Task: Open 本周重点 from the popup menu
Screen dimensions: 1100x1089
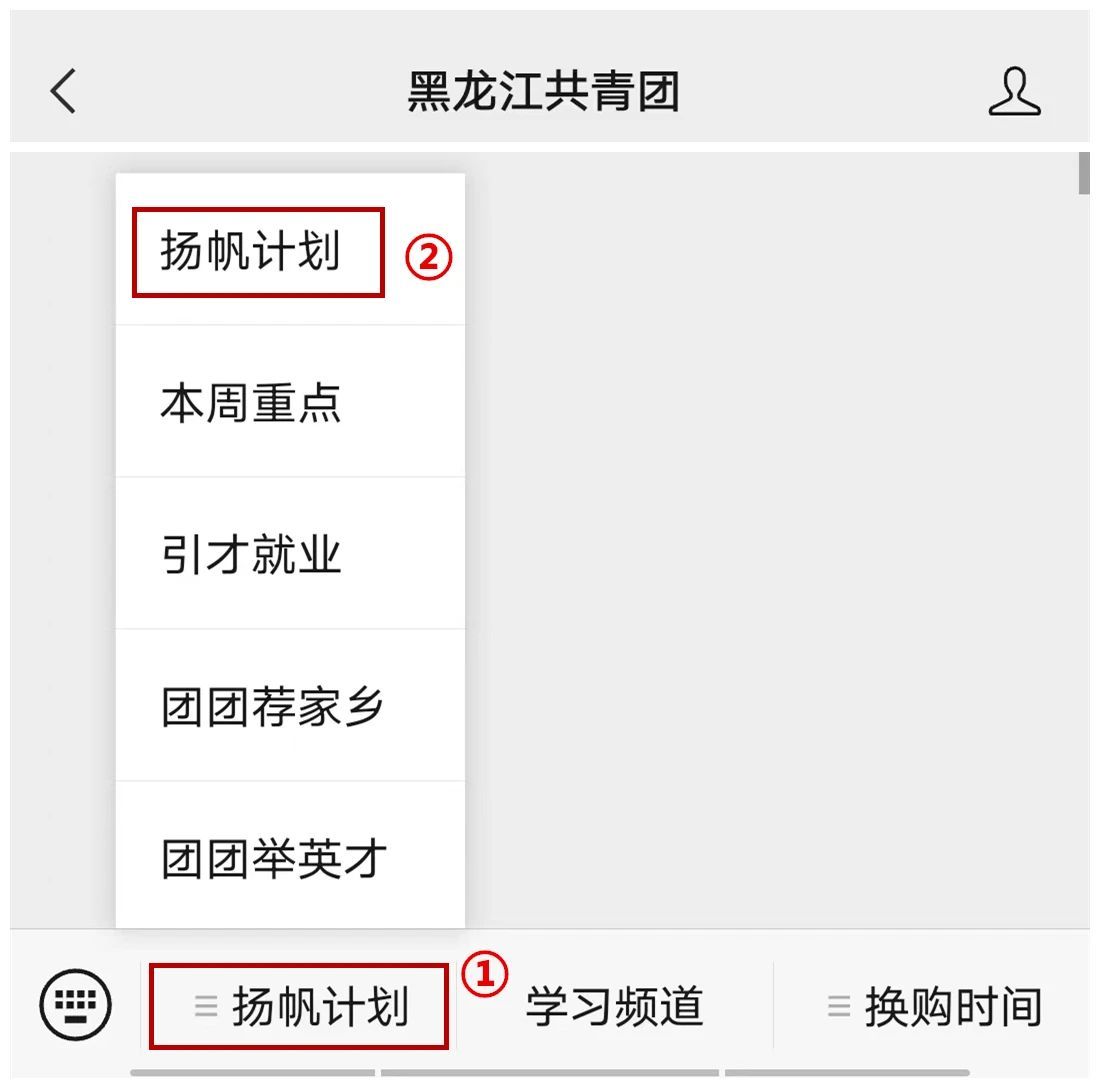Action: tap(251, 403)
